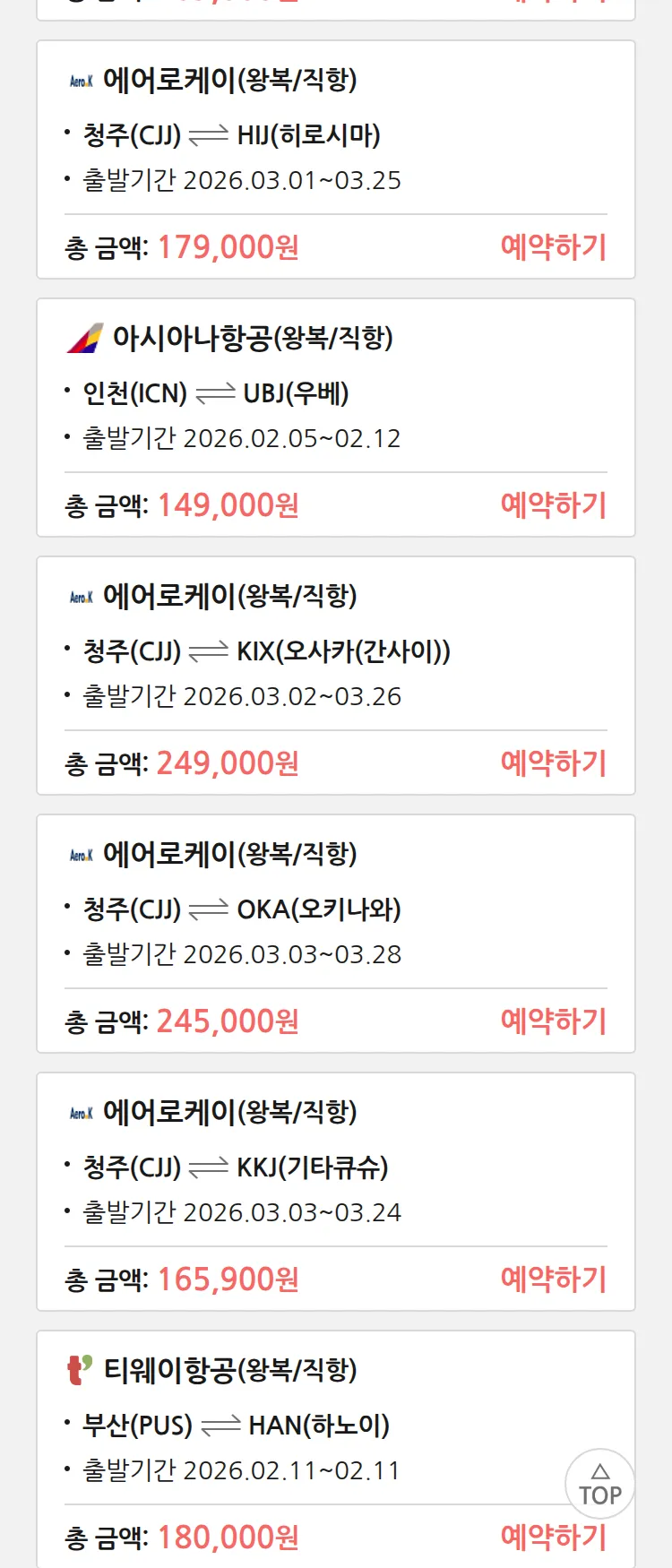Jump back to top with TOP button
672x1568 pixels.
click(599, 1484)
